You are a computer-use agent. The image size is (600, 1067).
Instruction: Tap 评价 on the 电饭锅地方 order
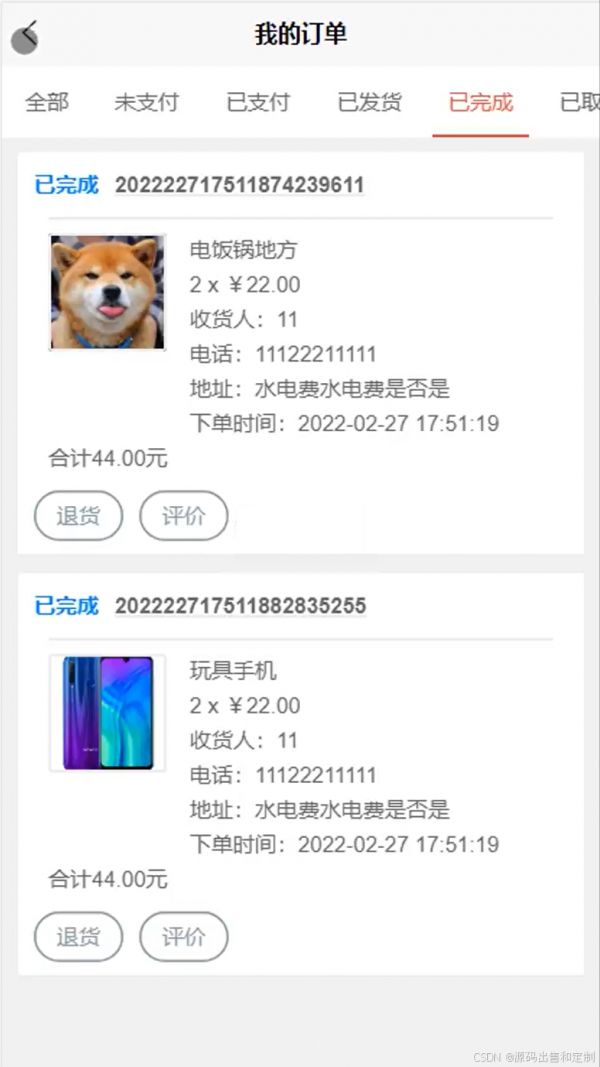coord(184,516)
